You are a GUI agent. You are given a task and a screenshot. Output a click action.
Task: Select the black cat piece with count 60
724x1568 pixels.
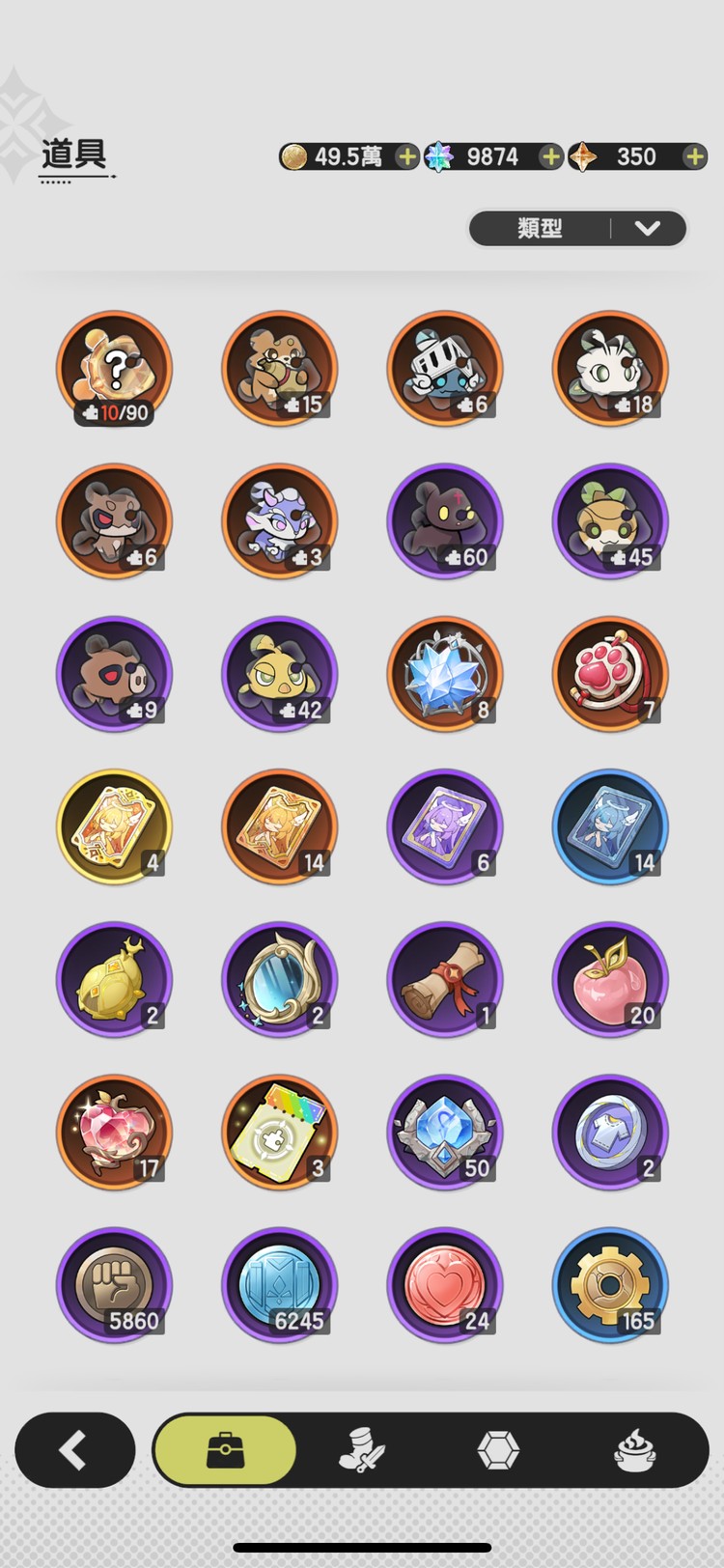[445, 521]
